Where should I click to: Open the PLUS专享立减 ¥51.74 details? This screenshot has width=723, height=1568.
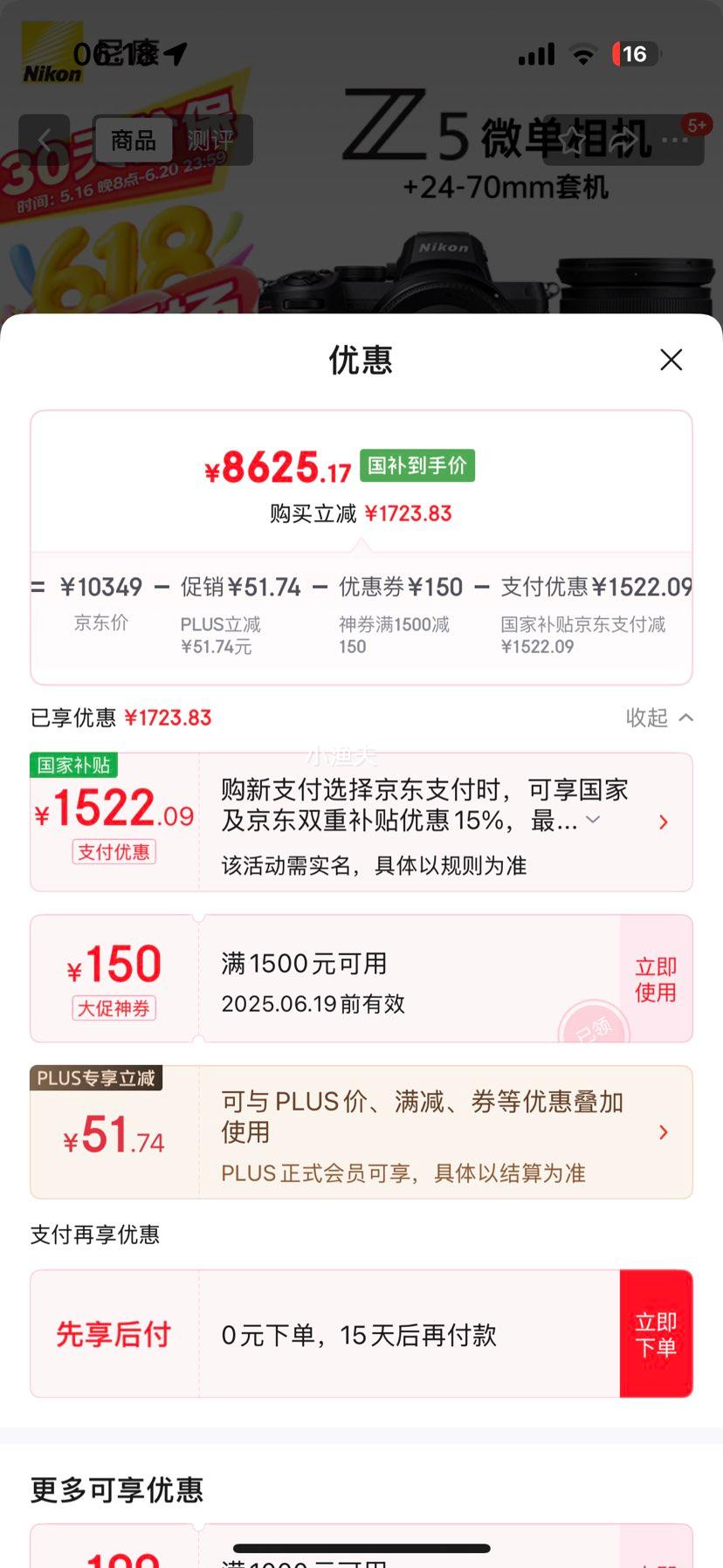(x=663, y=1132)
